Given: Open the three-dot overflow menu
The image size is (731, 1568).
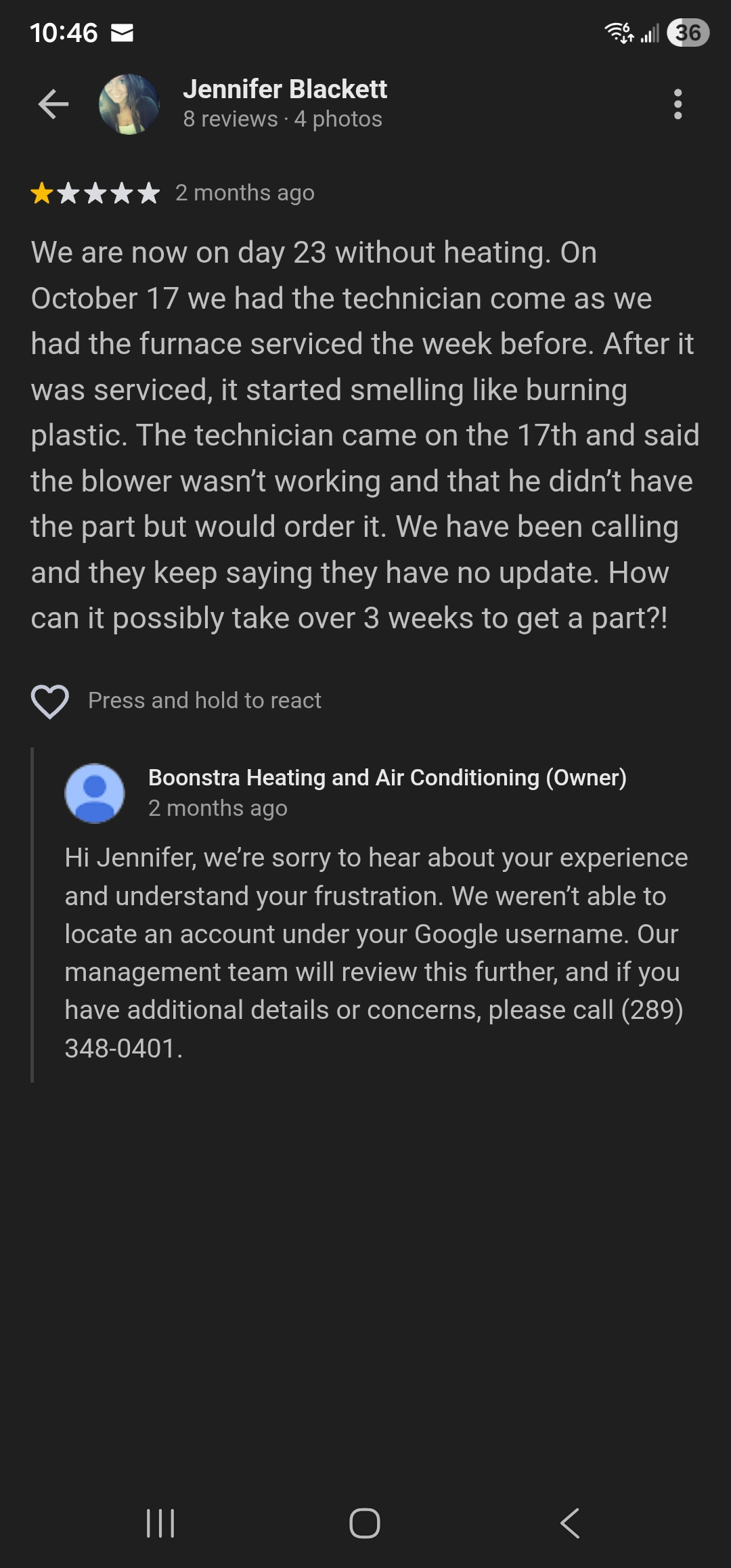Looking at the screenshot, I should click(x=678, y=104).
